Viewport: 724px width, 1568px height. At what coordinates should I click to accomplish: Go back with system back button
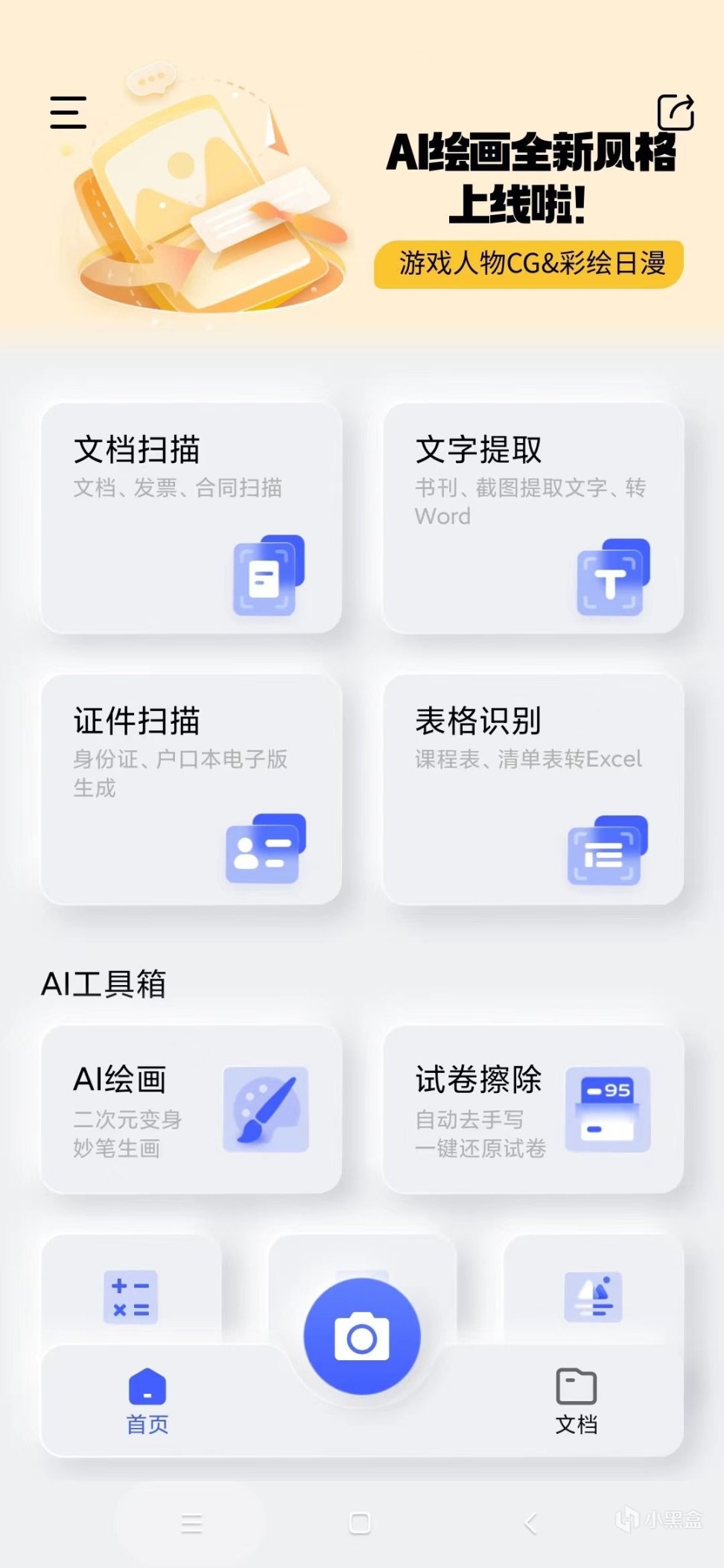click(530, 1523)
